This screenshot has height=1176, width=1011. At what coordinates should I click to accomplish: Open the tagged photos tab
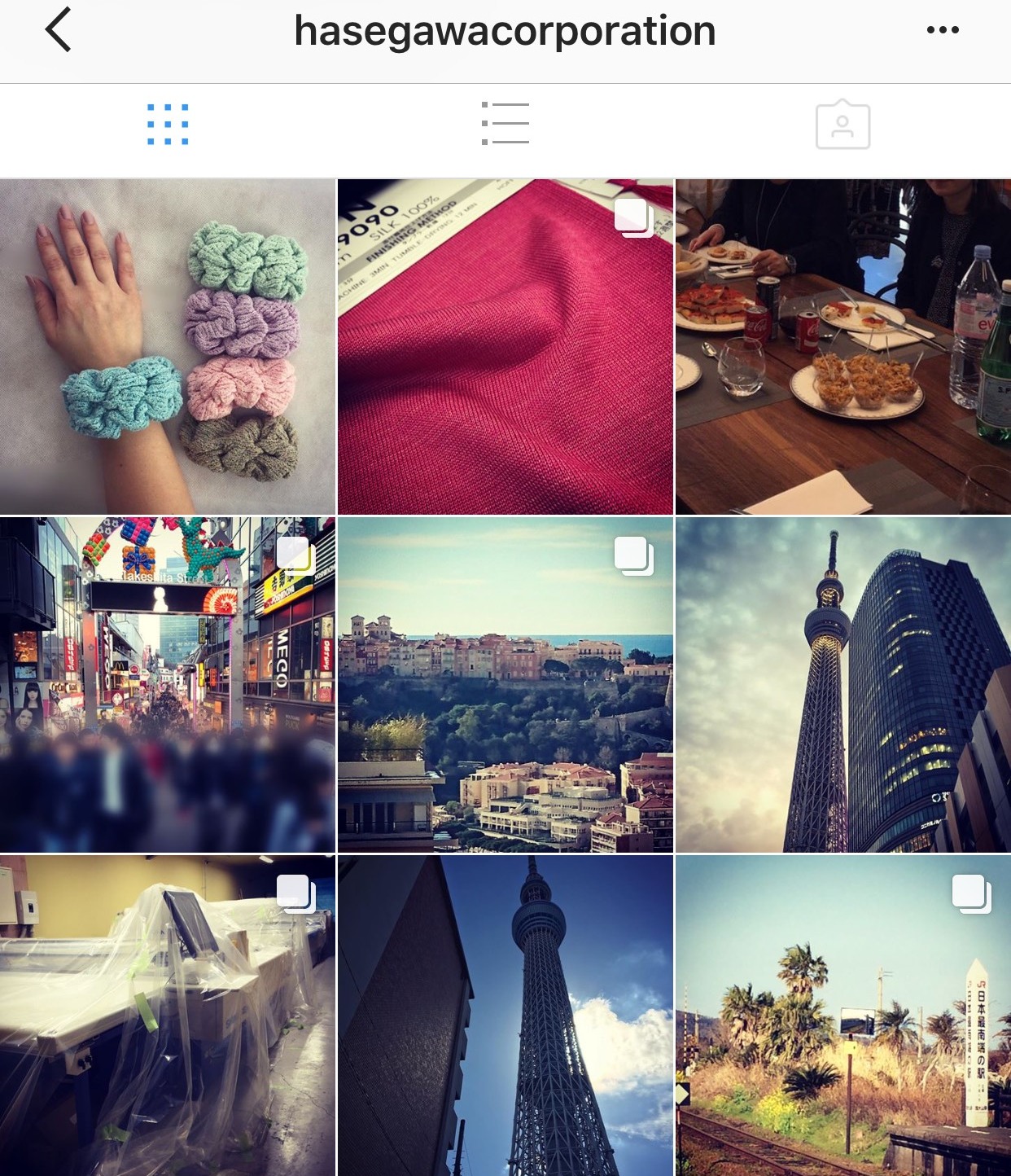coord(842,125)
